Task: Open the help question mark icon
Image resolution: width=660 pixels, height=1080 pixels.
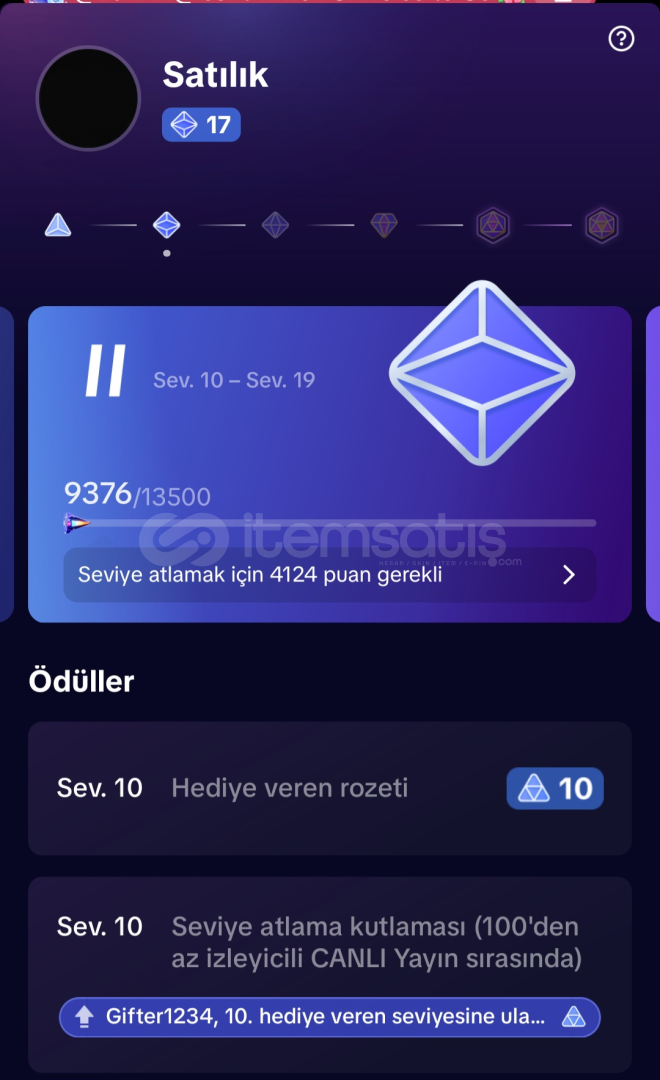Action: coord(621,39)
